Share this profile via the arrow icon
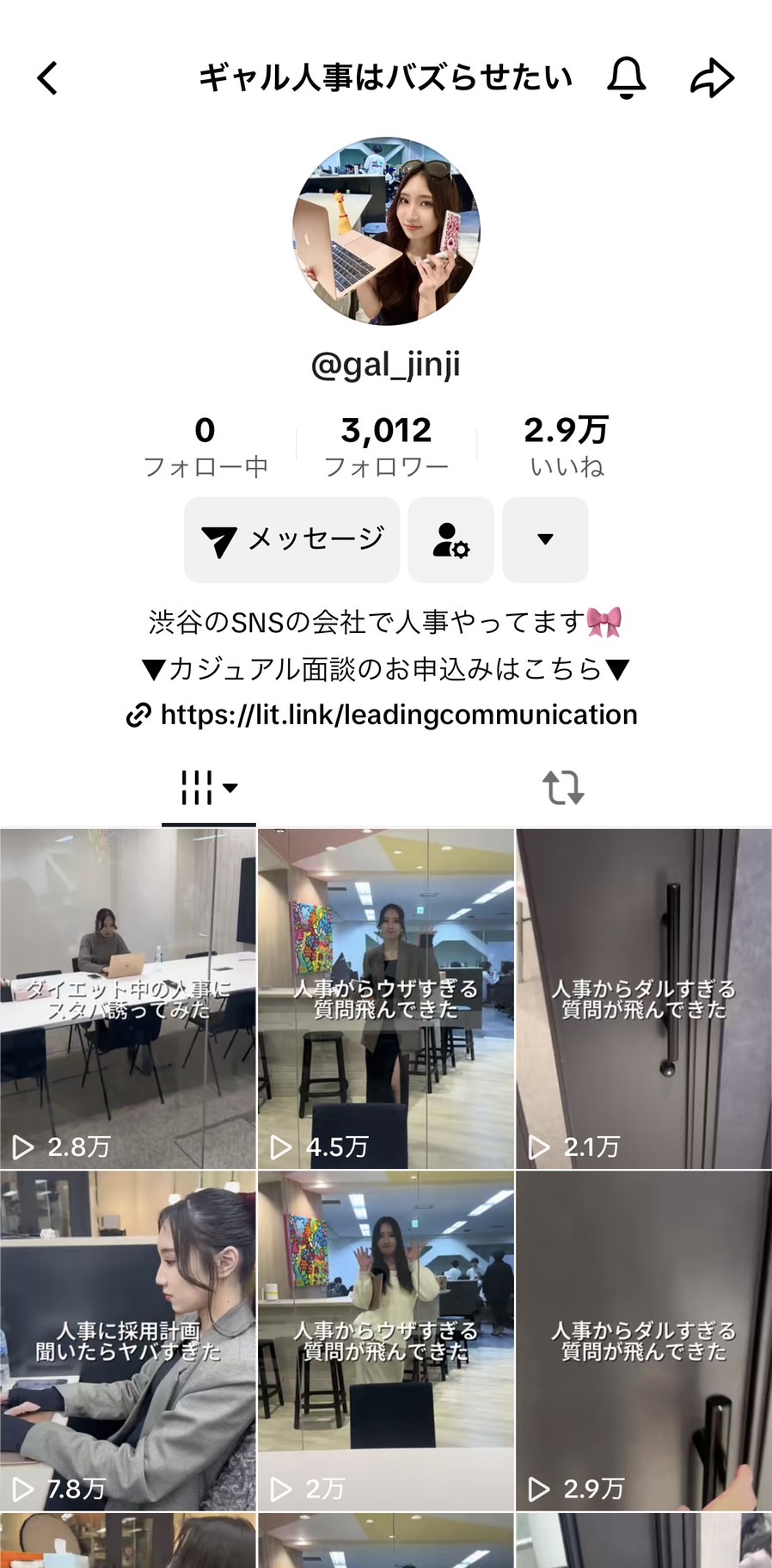772x1568 pixels. (x=712, y=78)
